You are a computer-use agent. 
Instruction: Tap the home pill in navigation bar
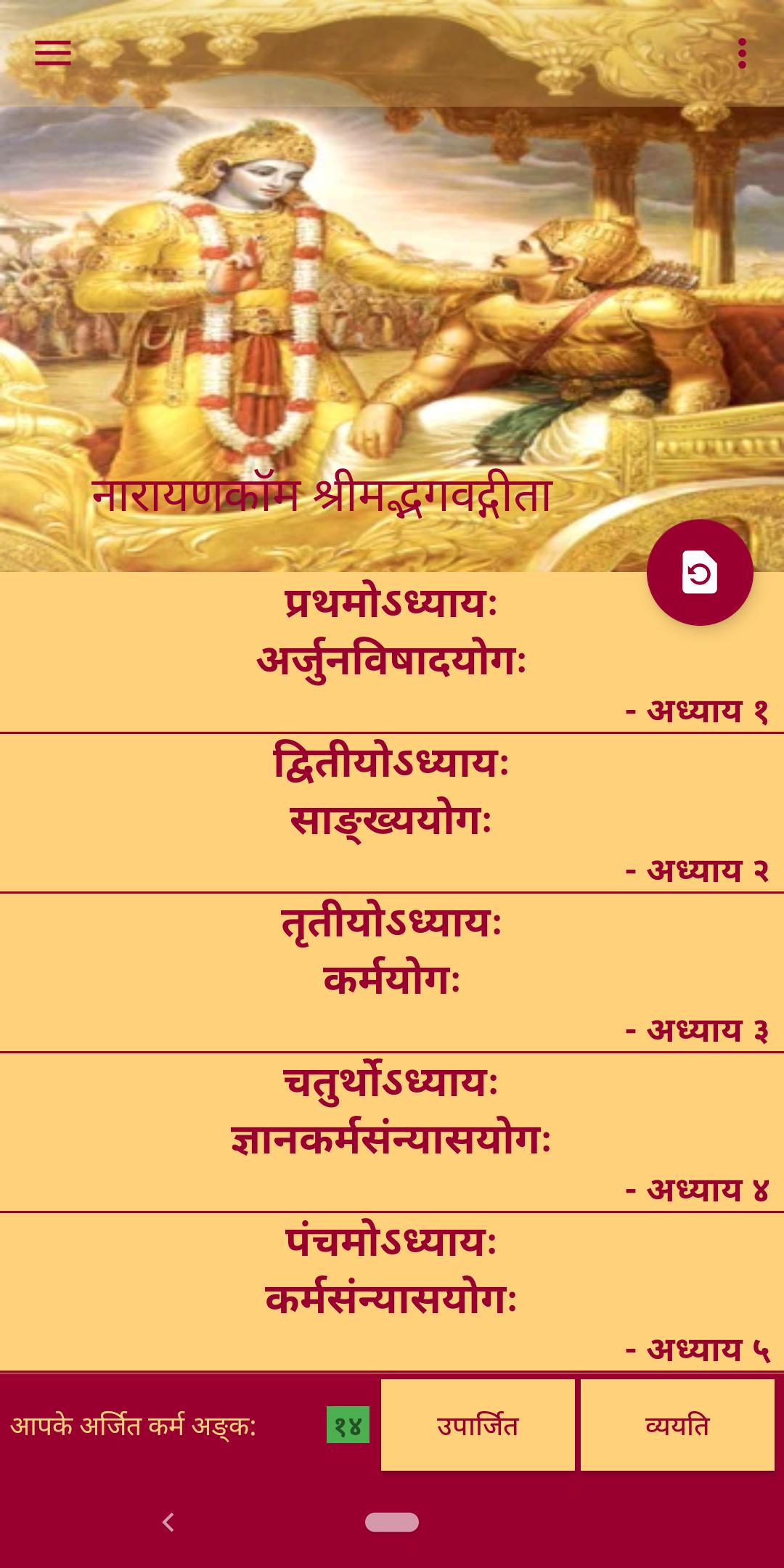pyautogui.click(x=392, y=1522)
